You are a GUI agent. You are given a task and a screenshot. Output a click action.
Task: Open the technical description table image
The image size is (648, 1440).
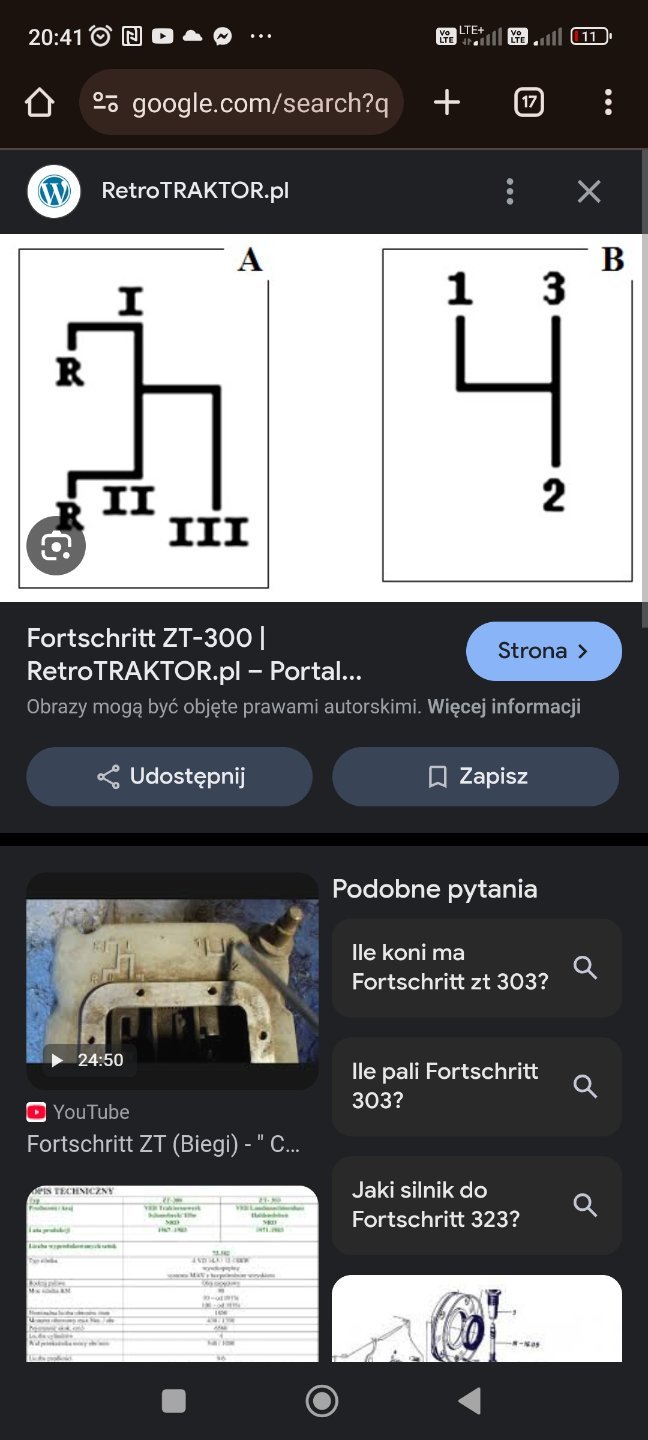(x=172, y=1273)
